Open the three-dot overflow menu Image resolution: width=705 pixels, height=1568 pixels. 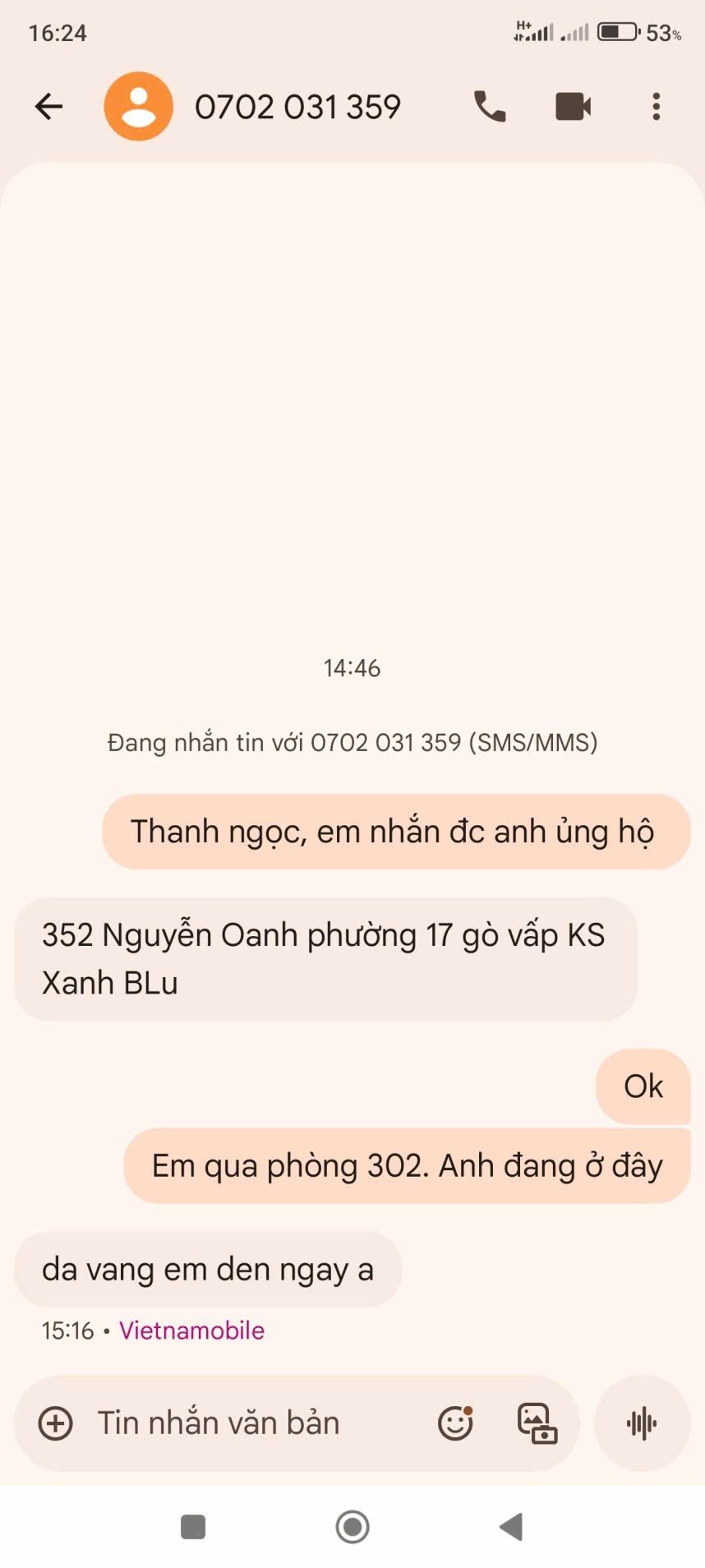656,107
